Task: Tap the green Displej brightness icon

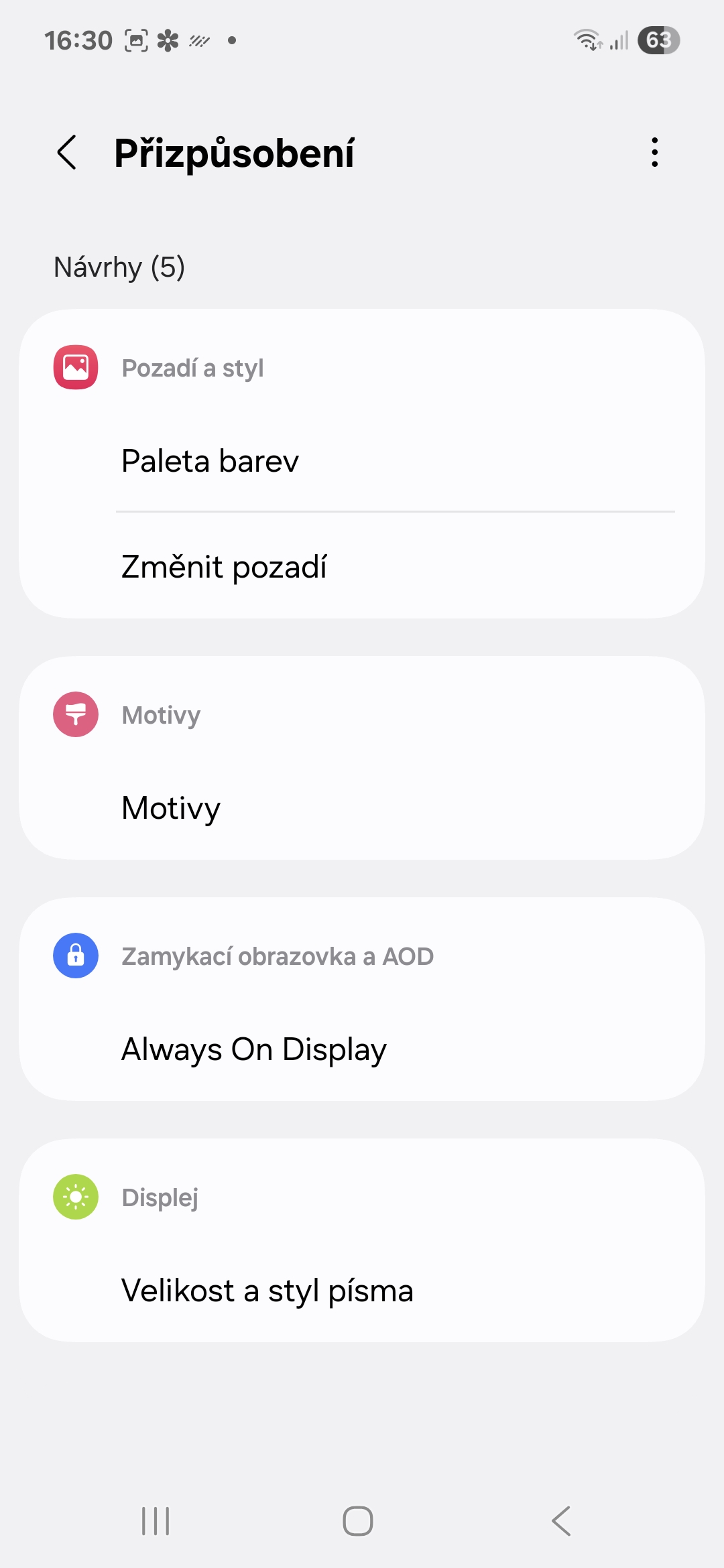Action: (75, 1196)
